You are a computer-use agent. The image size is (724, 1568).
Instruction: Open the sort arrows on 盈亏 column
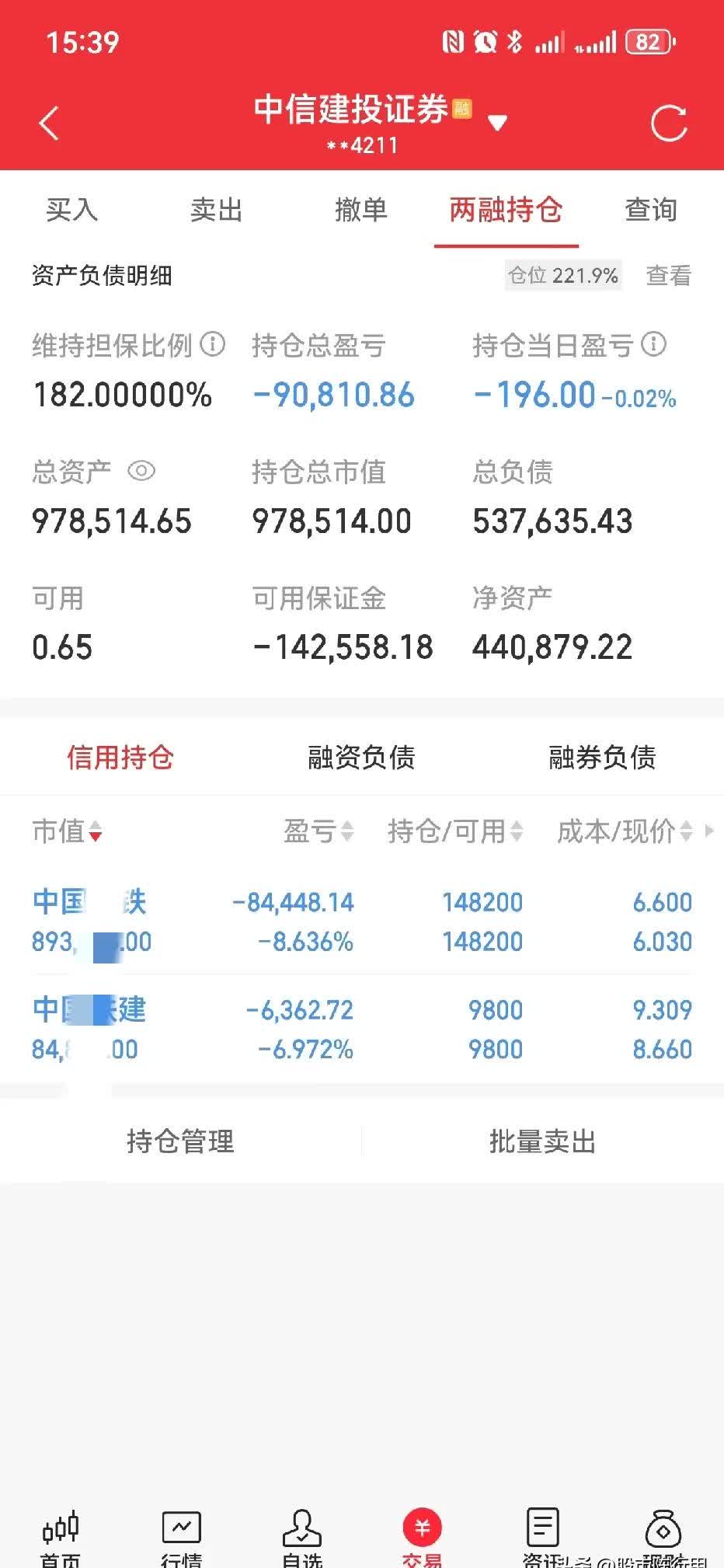click(343, 831)
